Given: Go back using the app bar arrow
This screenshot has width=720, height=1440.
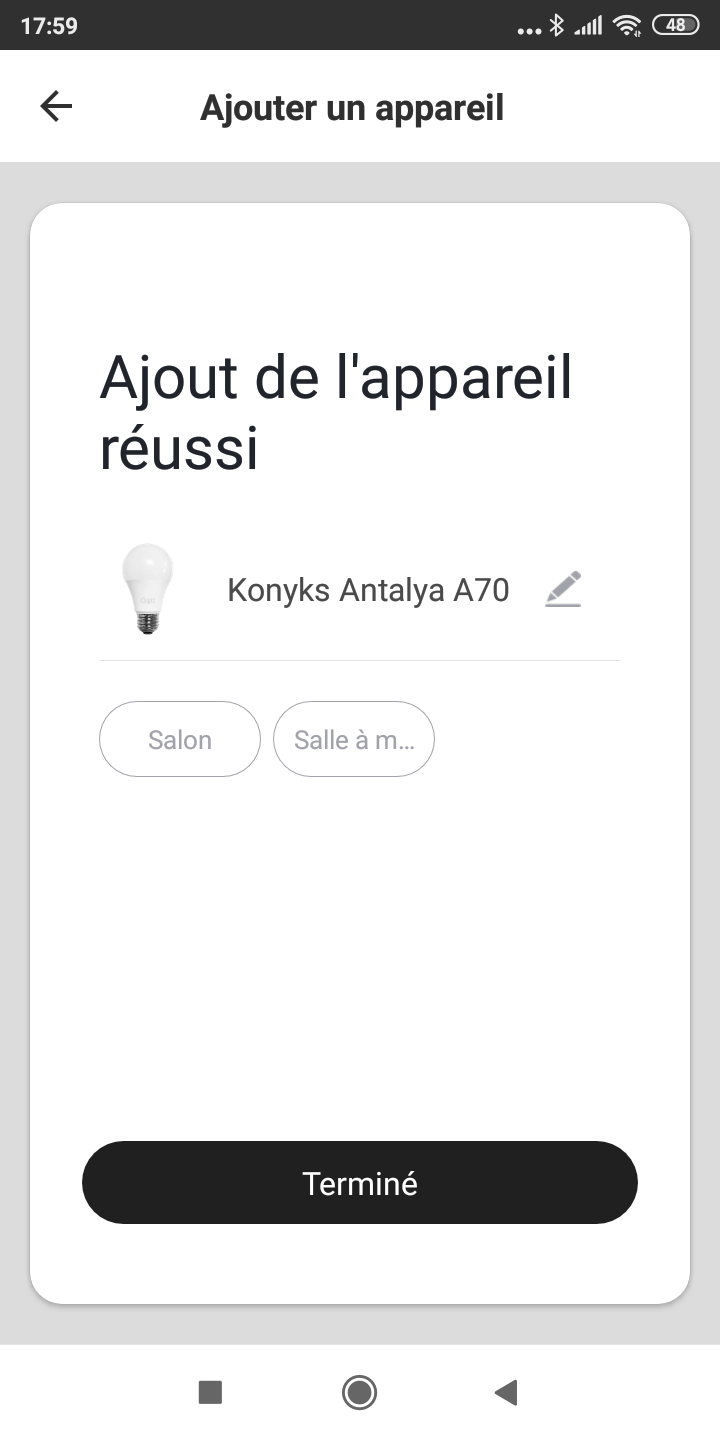Looking at the screenshot, I should point(56,107).
